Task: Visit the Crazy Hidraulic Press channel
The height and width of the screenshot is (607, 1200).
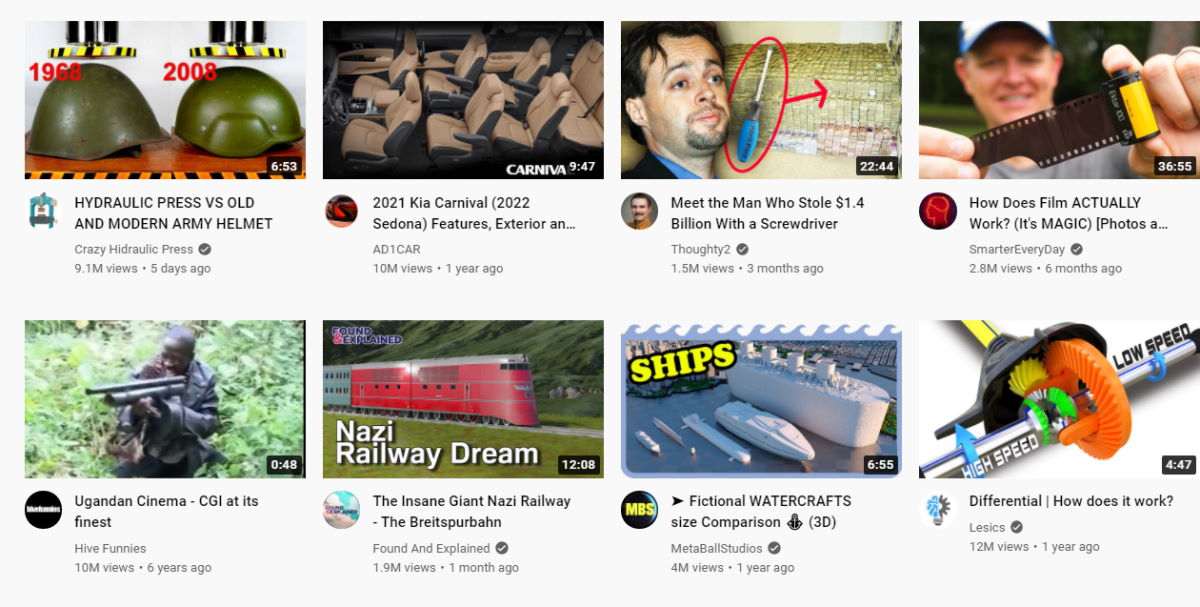Action: click(x=134, y=249)
